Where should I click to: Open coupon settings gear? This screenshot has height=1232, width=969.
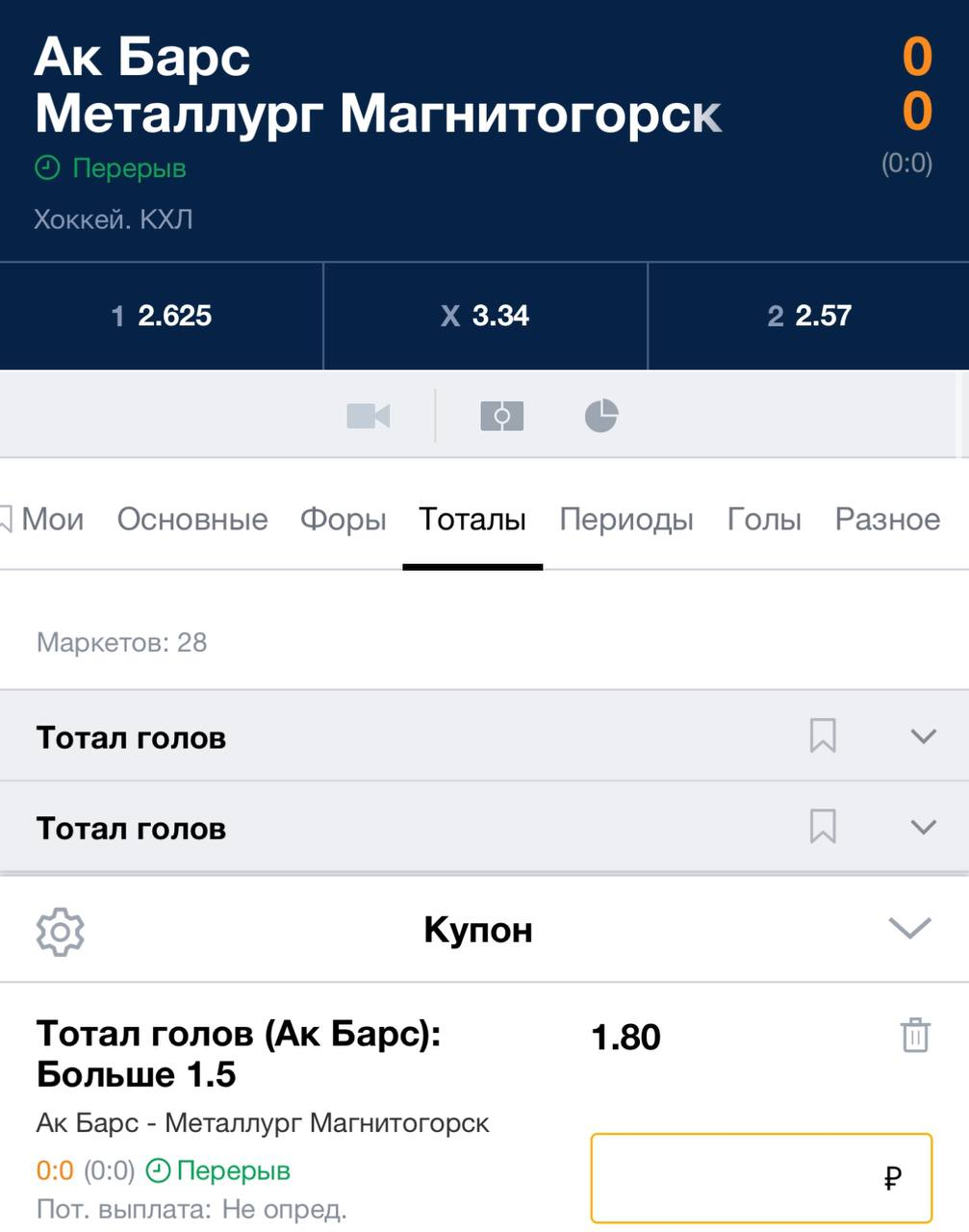pos(61,931)
